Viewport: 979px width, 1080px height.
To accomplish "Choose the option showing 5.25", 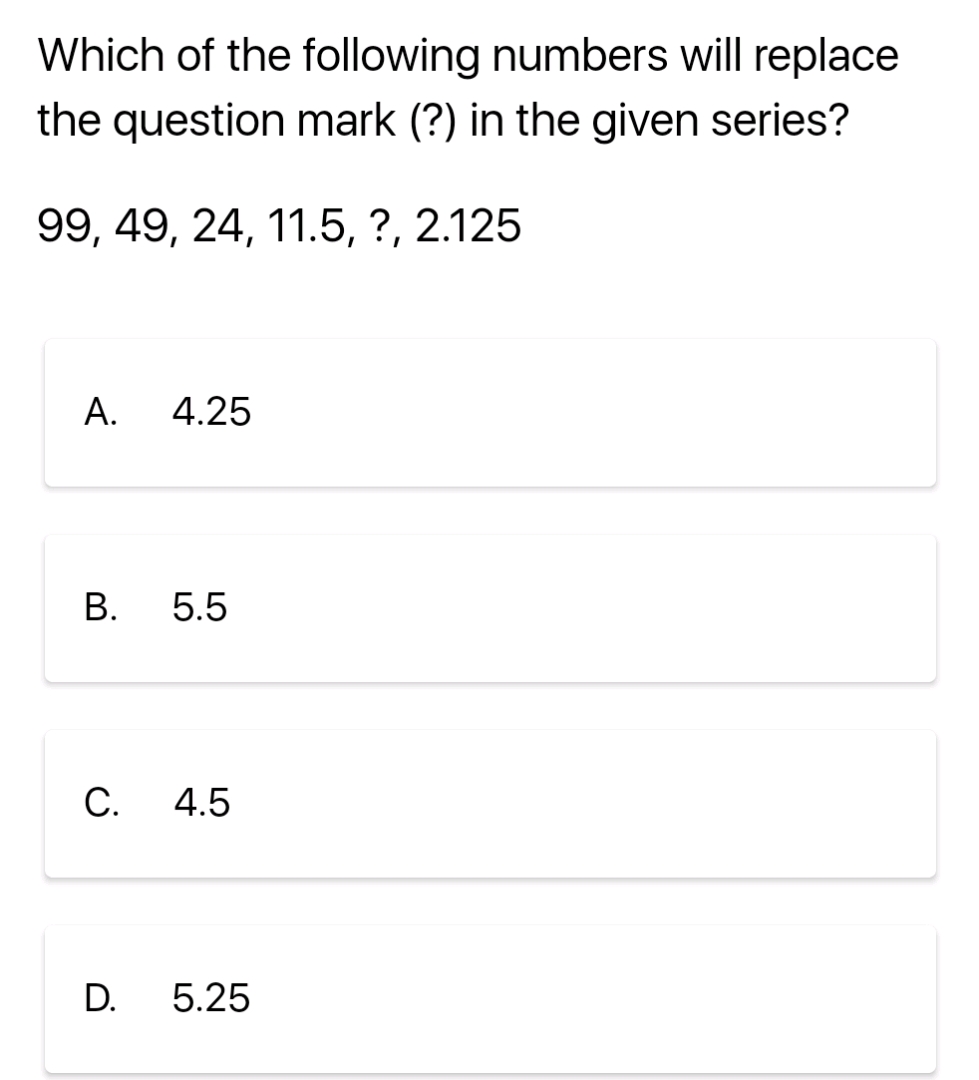I will click(489, 999).
